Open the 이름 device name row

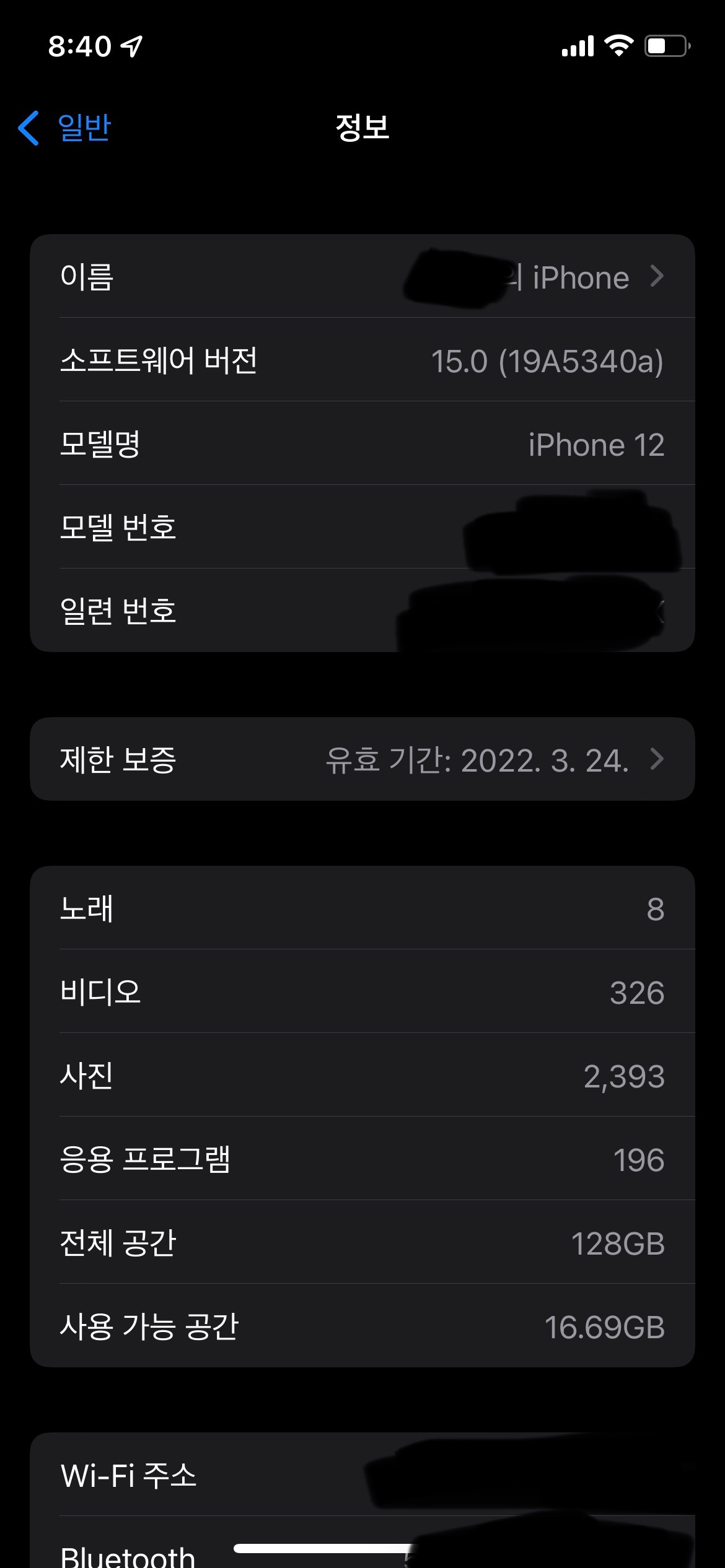pyautogui.click(x=362, y=276)
